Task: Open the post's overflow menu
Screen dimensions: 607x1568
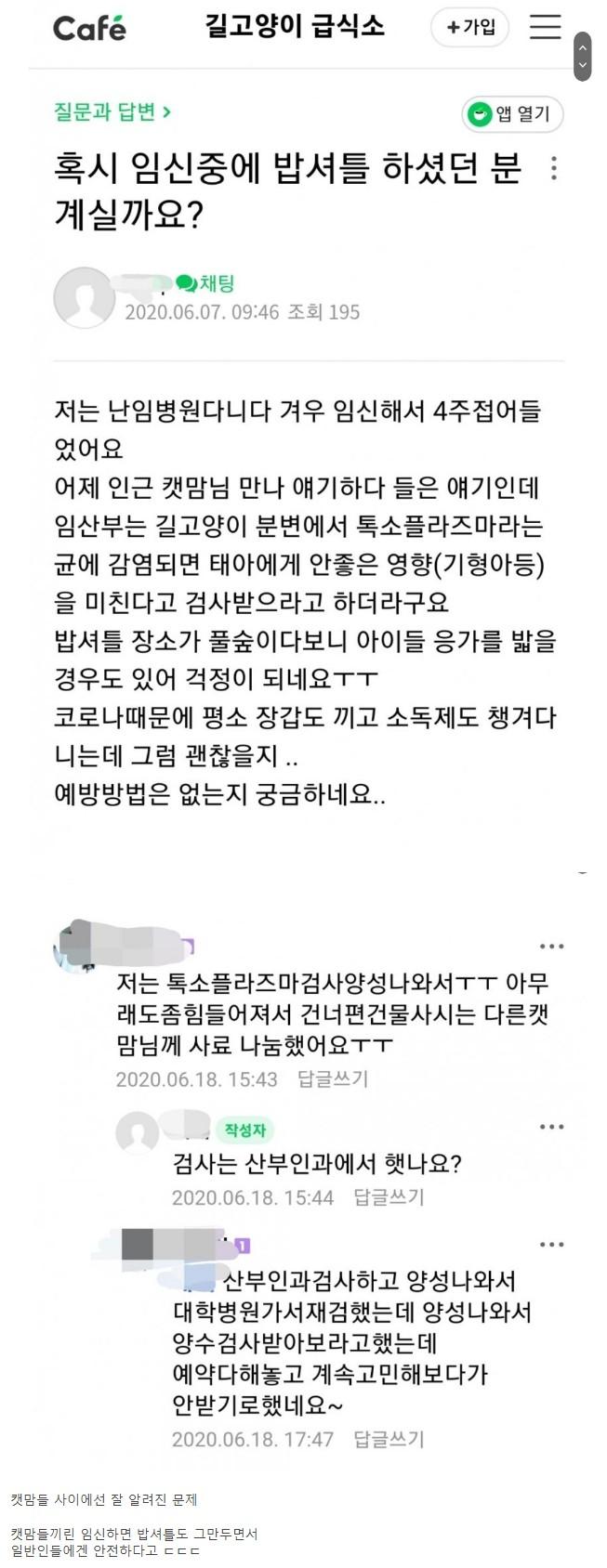Action: click(x=554, y=168)
